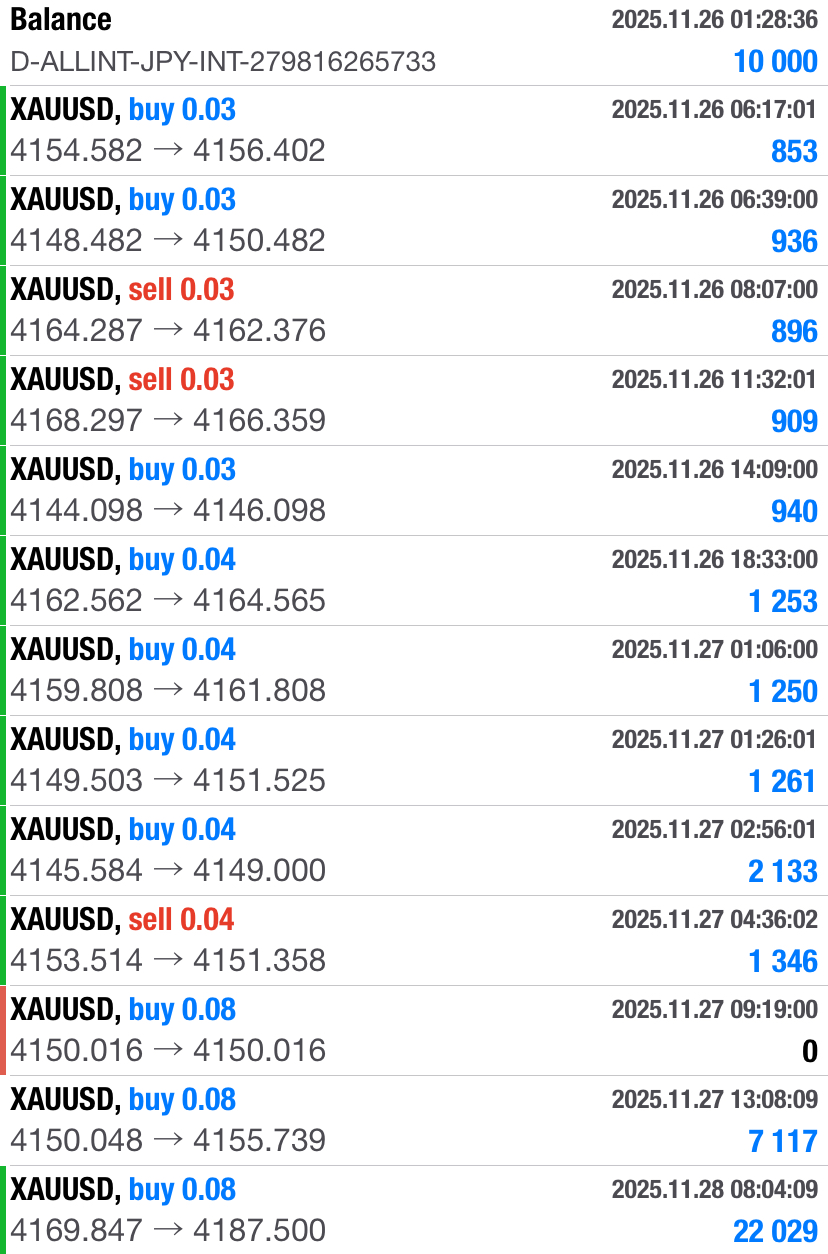Open the trade that closed at 4149.000
This screenshot has width=828, height=1254.
pyautogui.click(x=414, y=851)
